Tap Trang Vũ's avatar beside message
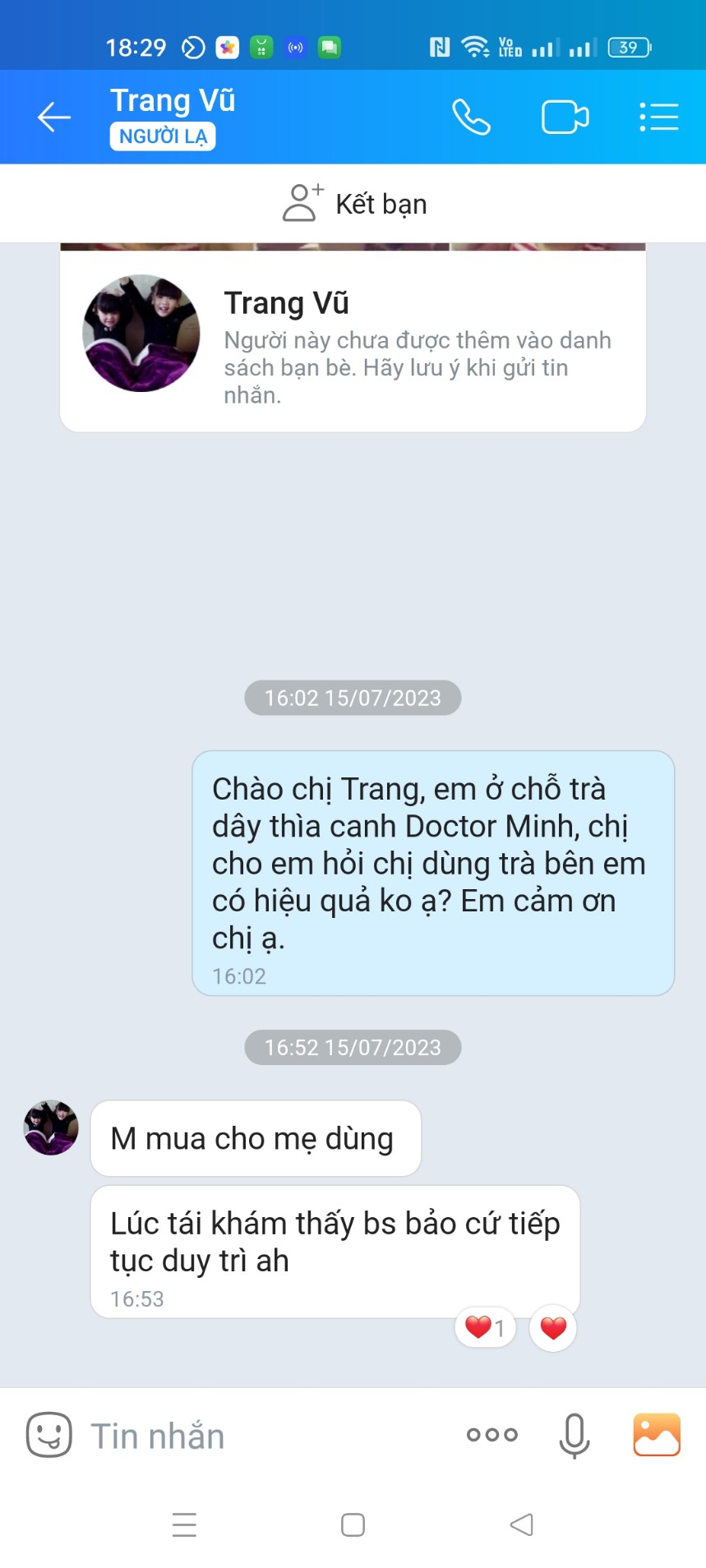706x1568 pixels. click(51, 1128)
